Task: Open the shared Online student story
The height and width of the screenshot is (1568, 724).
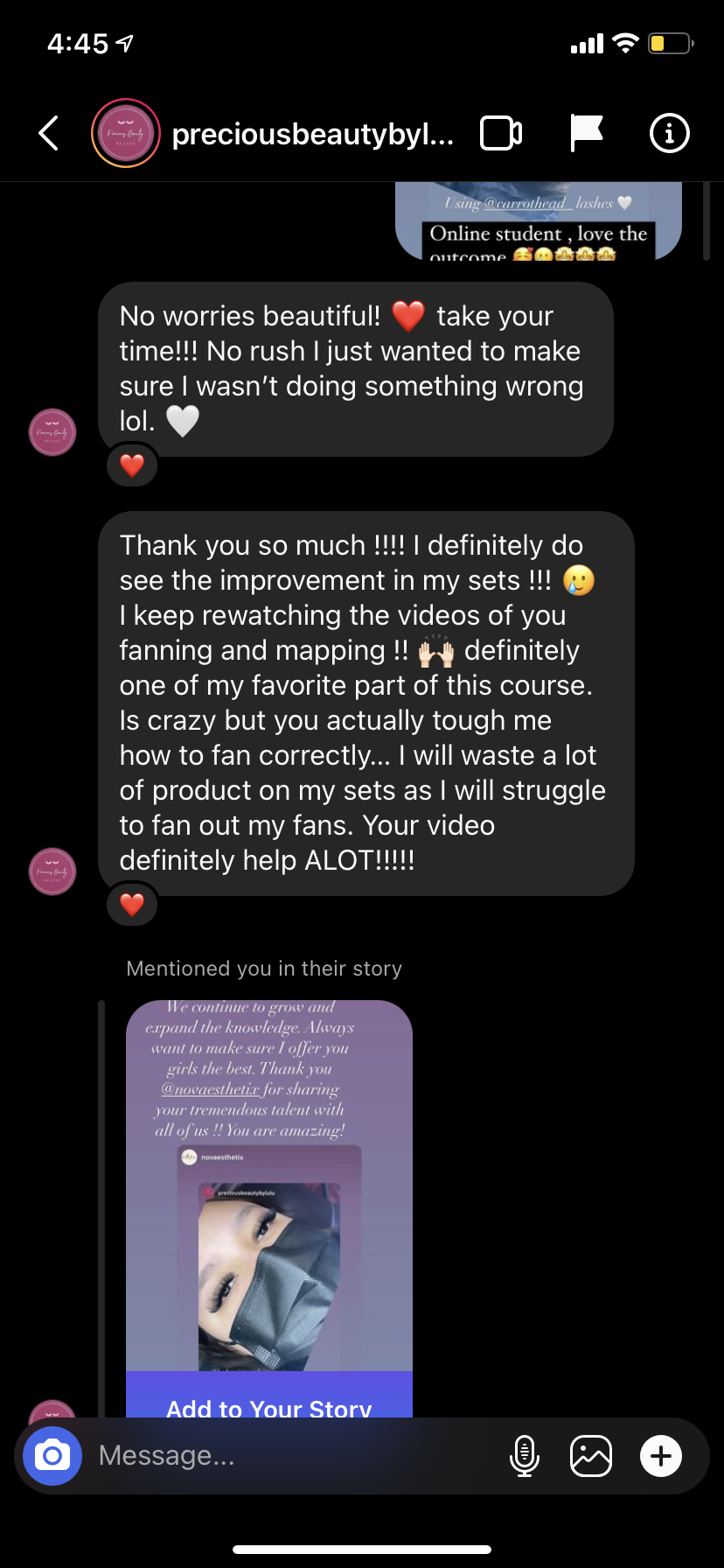Action: [538, 222]
